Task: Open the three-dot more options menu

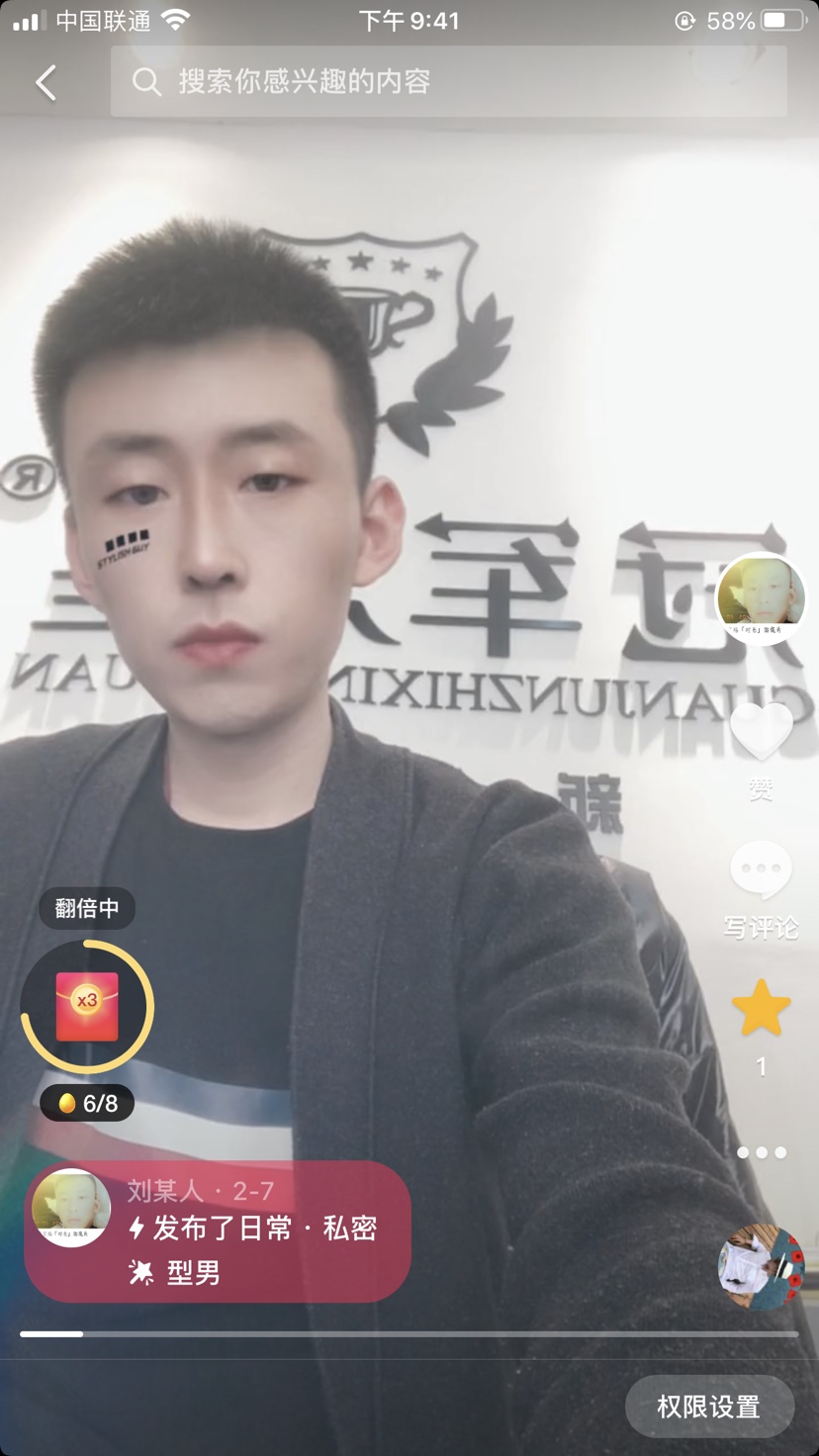Action: [761, 1152]
